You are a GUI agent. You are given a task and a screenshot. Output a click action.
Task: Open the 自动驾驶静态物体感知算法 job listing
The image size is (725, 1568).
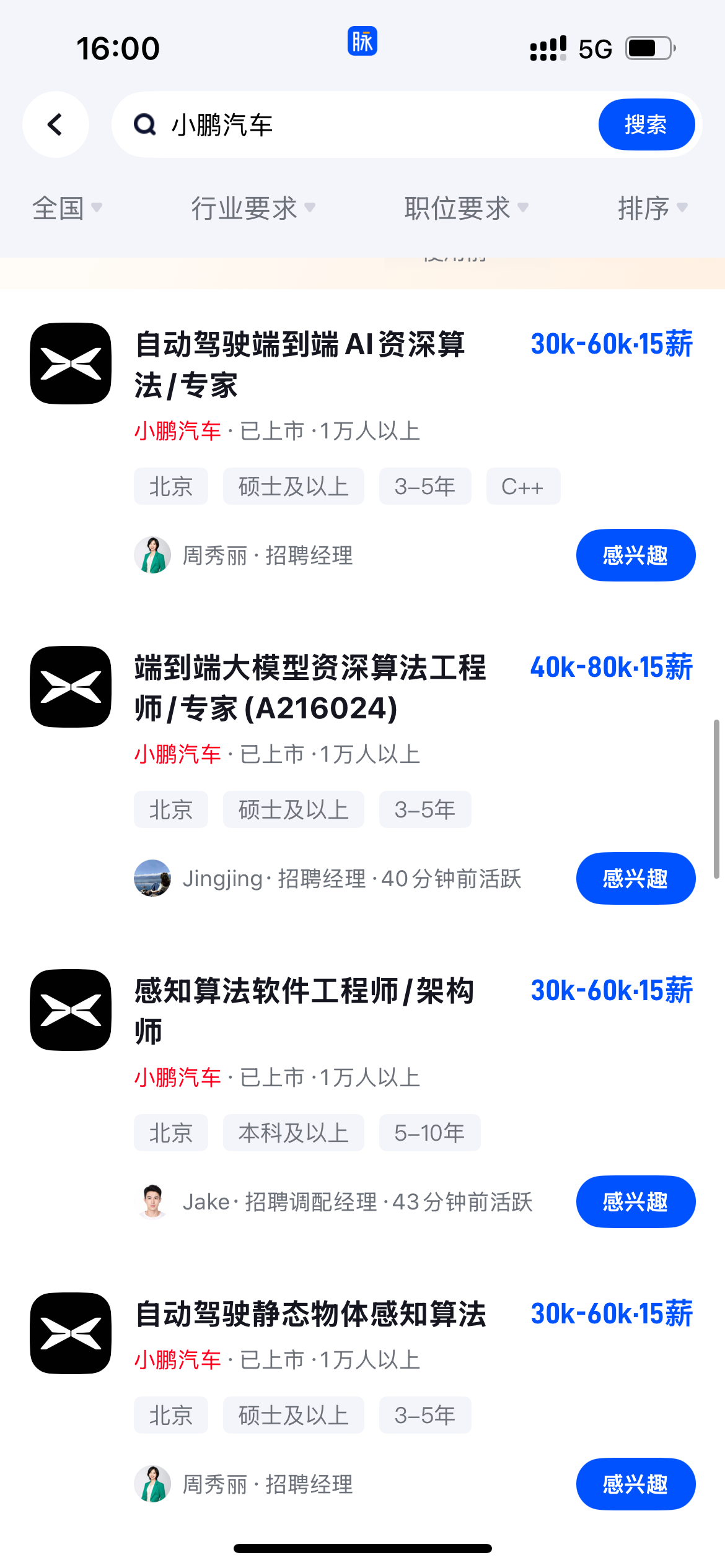coord(310,1314)
